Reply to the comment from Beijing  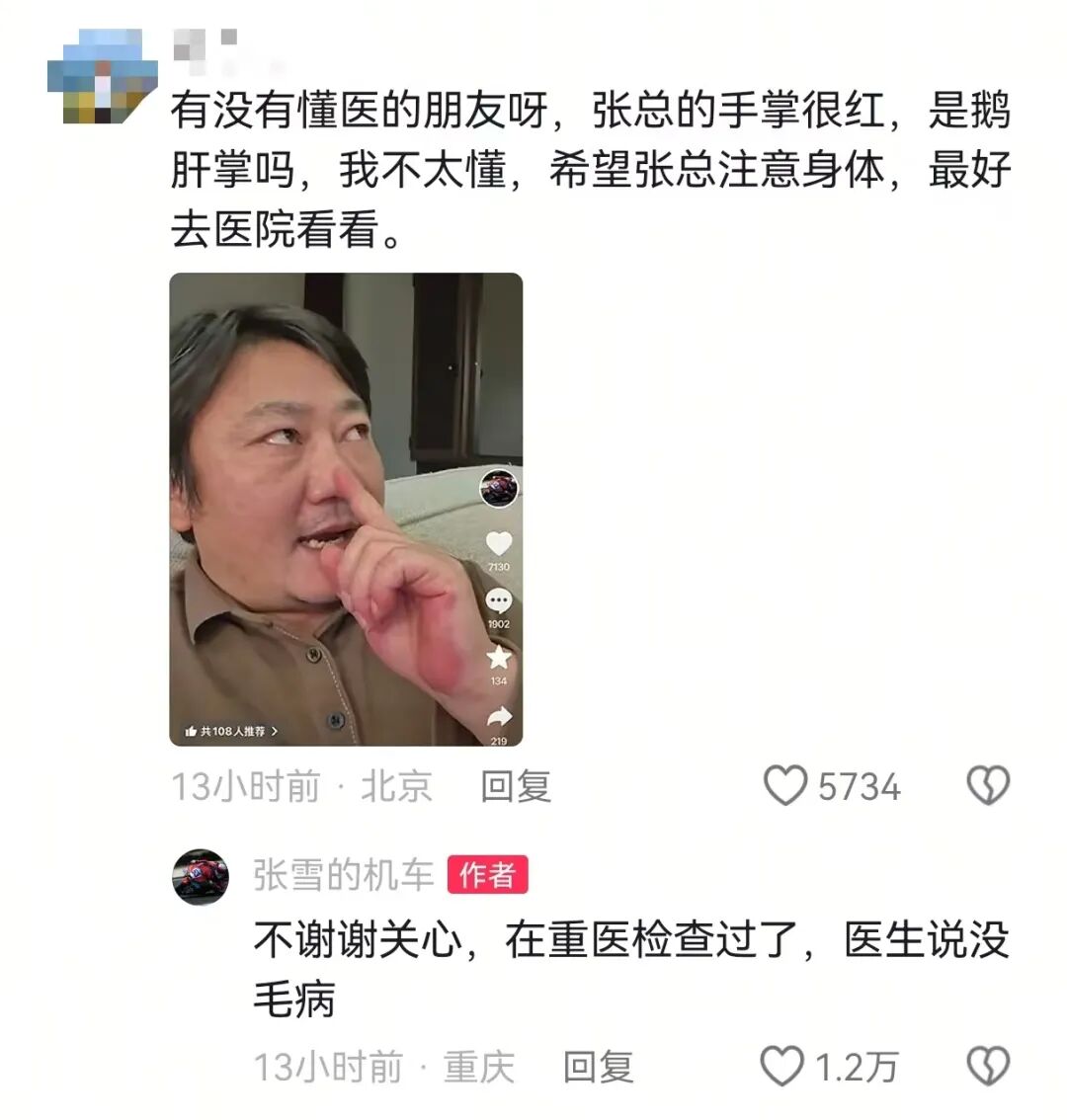click(515, 786)
